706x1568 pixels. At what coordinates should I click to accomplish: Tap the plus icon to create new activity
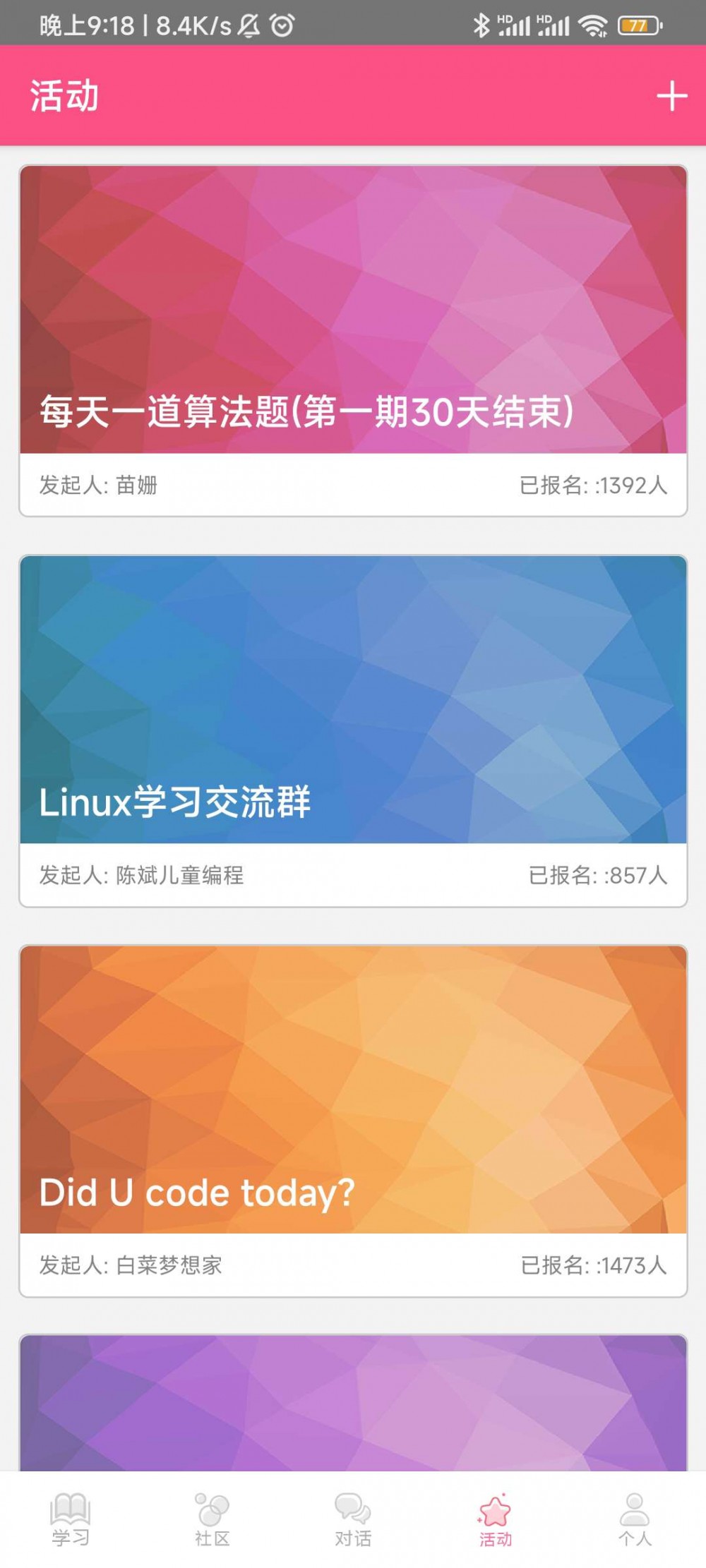pos(673,95)
